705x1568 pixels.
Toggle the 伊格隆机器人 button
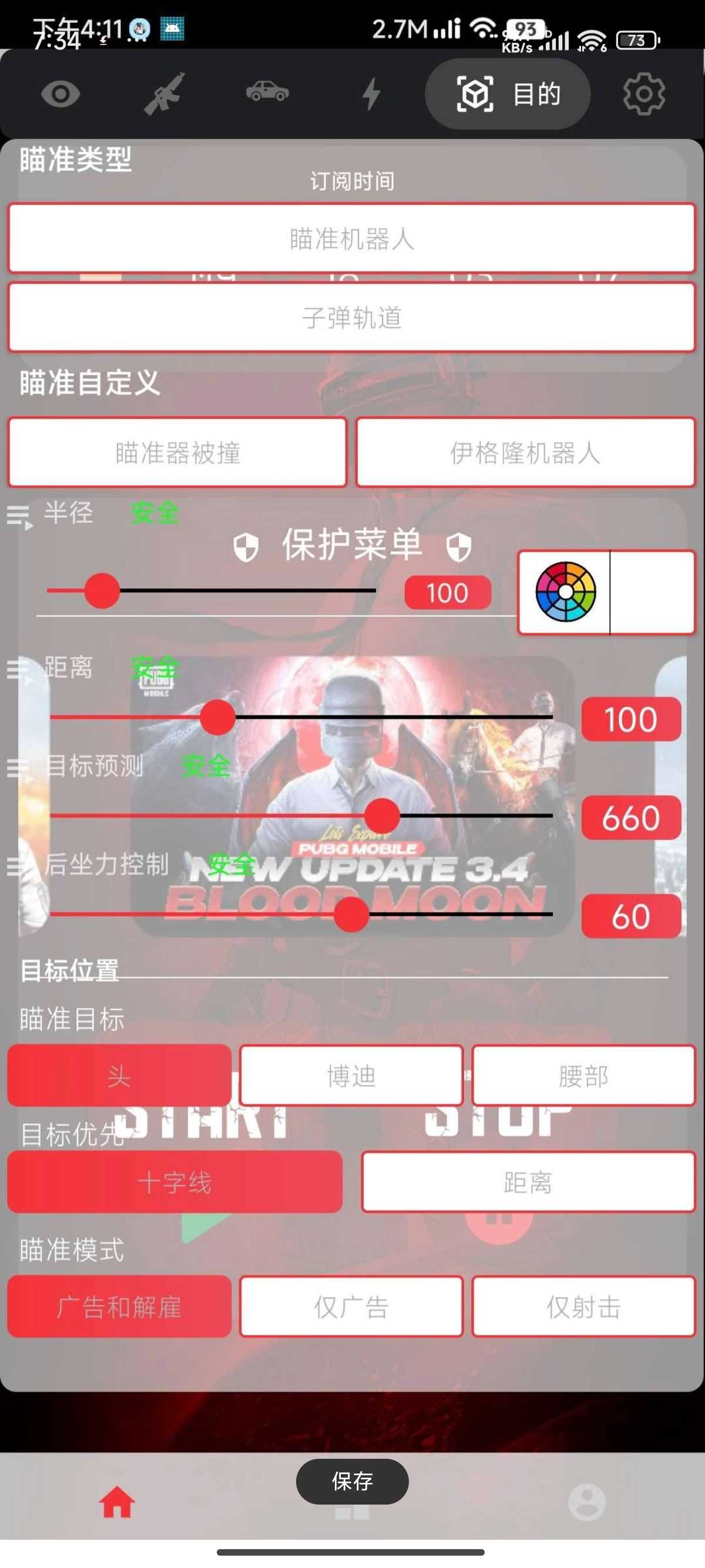[525, 453]
